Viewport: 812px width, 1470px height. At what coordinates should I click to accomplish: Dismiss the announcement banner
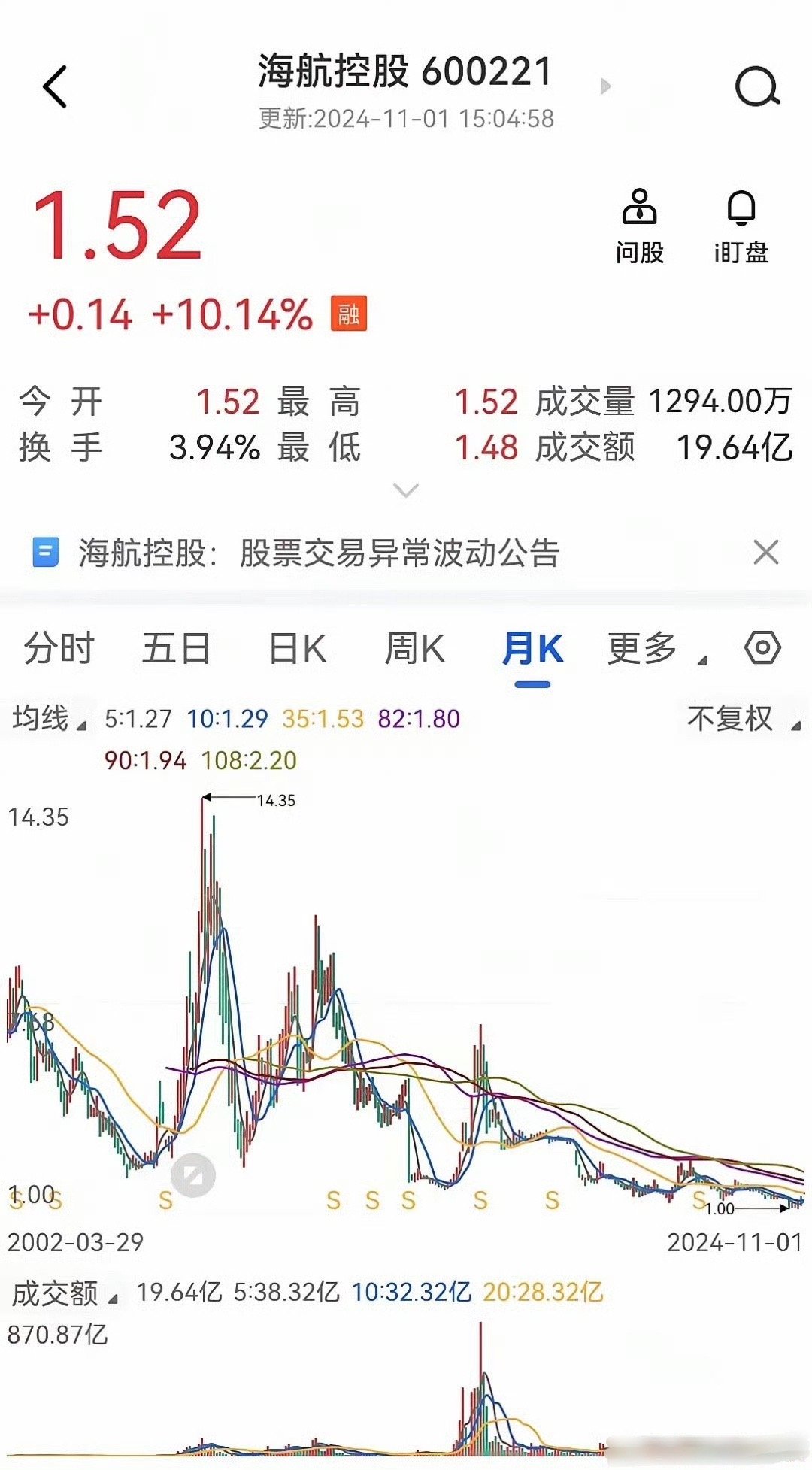pos(765,553)
